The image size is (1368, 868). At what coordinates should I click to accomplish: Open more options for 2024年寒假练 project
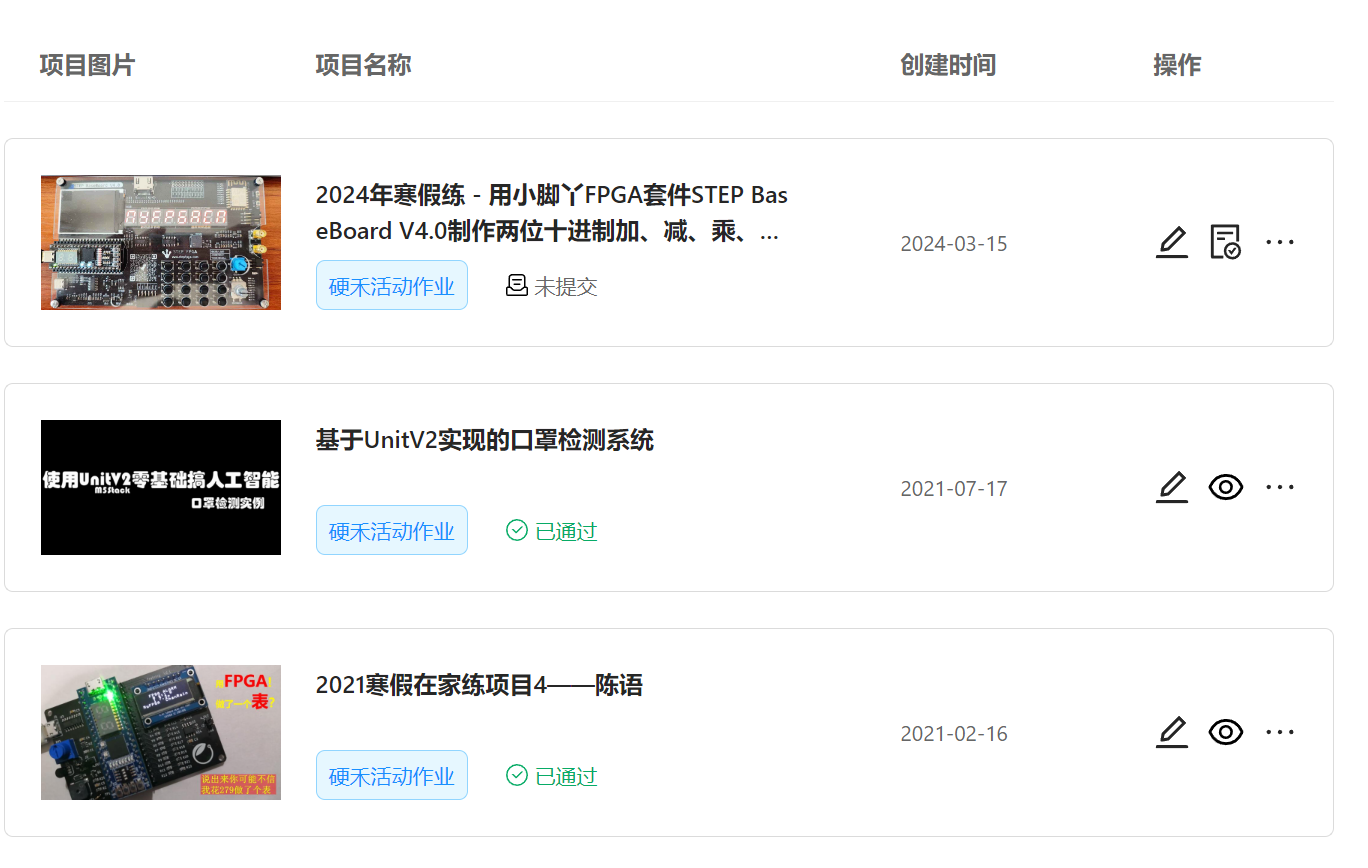point(1280,242)
